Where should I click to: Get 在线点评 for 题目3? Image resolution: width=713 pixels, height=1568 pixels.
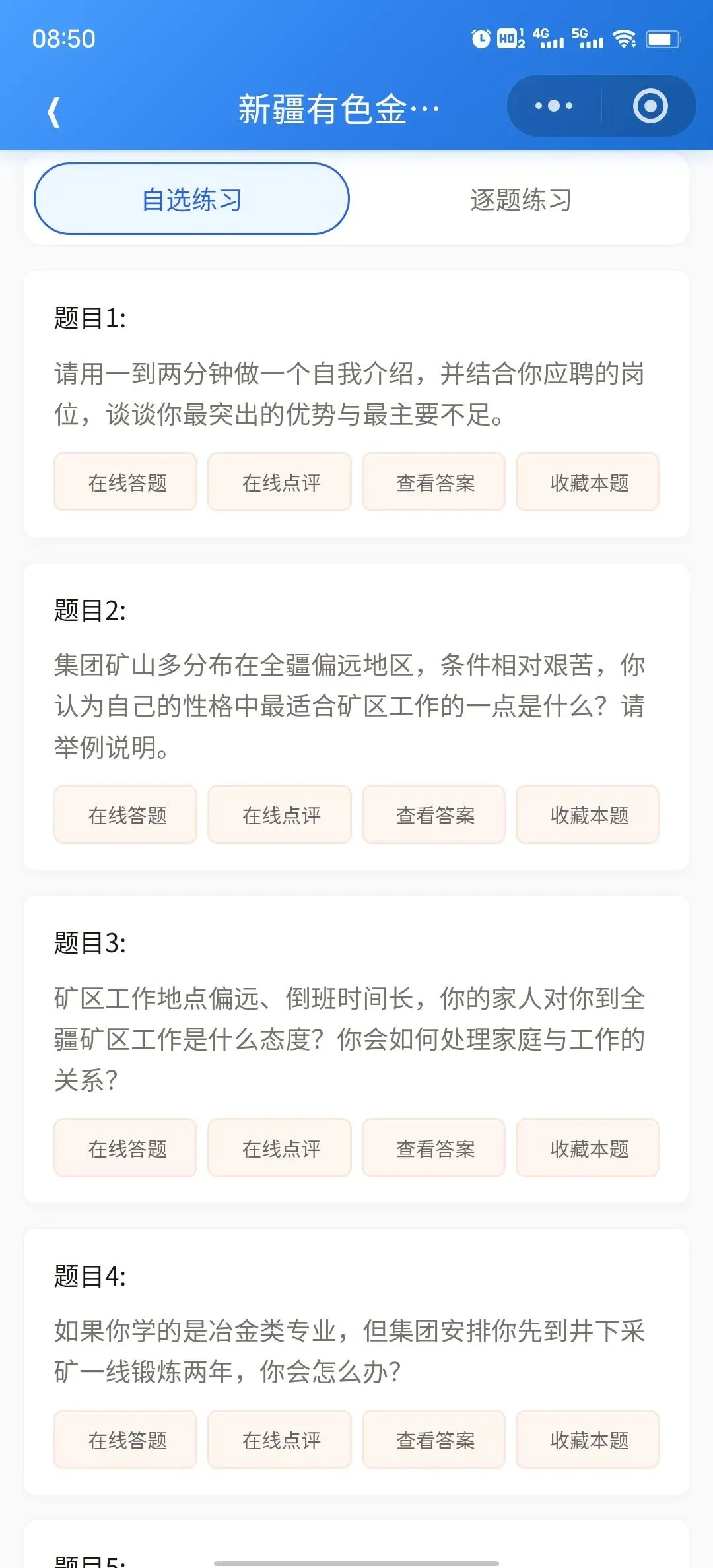click(279, 1148)
